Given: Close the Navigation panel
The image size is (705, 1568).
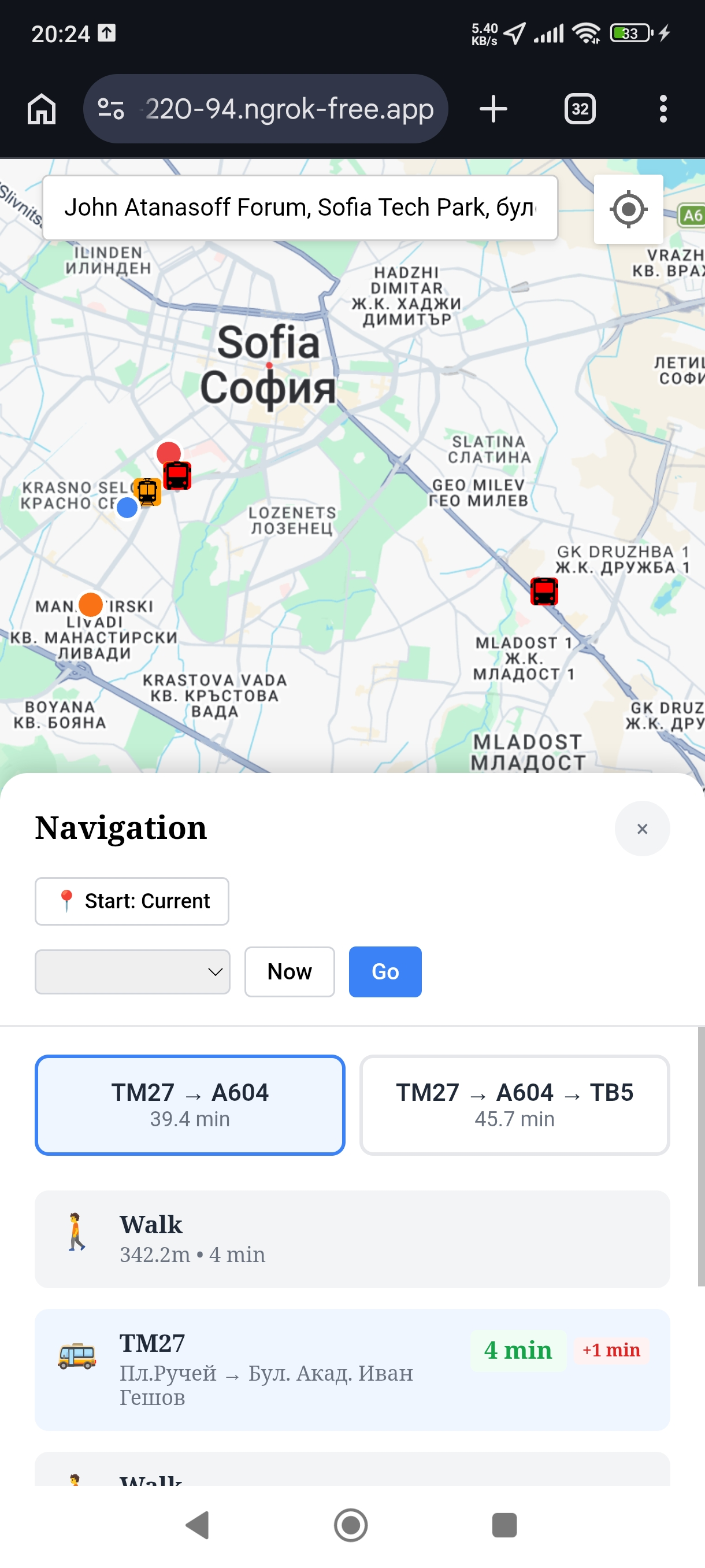Looking at the screenshot, I should [x=642, y=829].
